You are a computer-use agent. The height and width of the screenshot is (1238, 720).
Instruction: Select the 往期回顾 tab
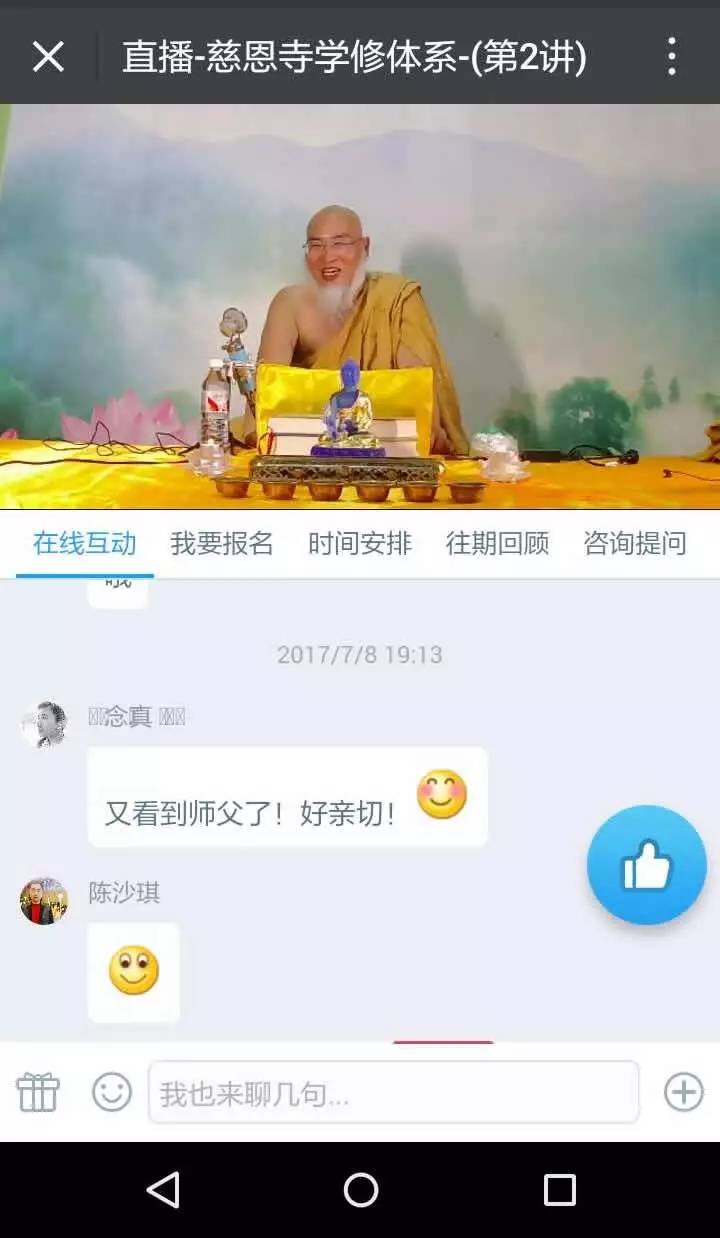497,543
